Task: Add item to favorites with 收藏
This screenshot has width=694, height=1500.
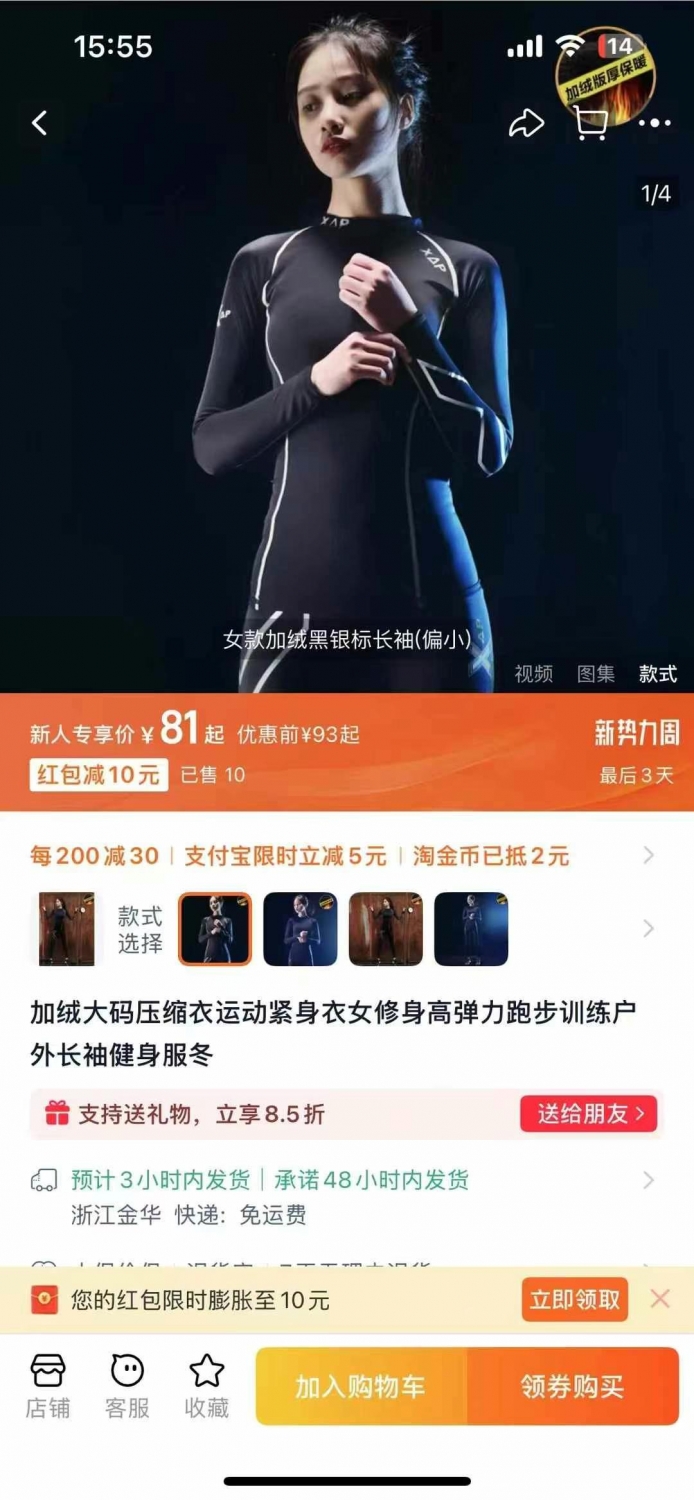Action: [x=207, y=1386]
